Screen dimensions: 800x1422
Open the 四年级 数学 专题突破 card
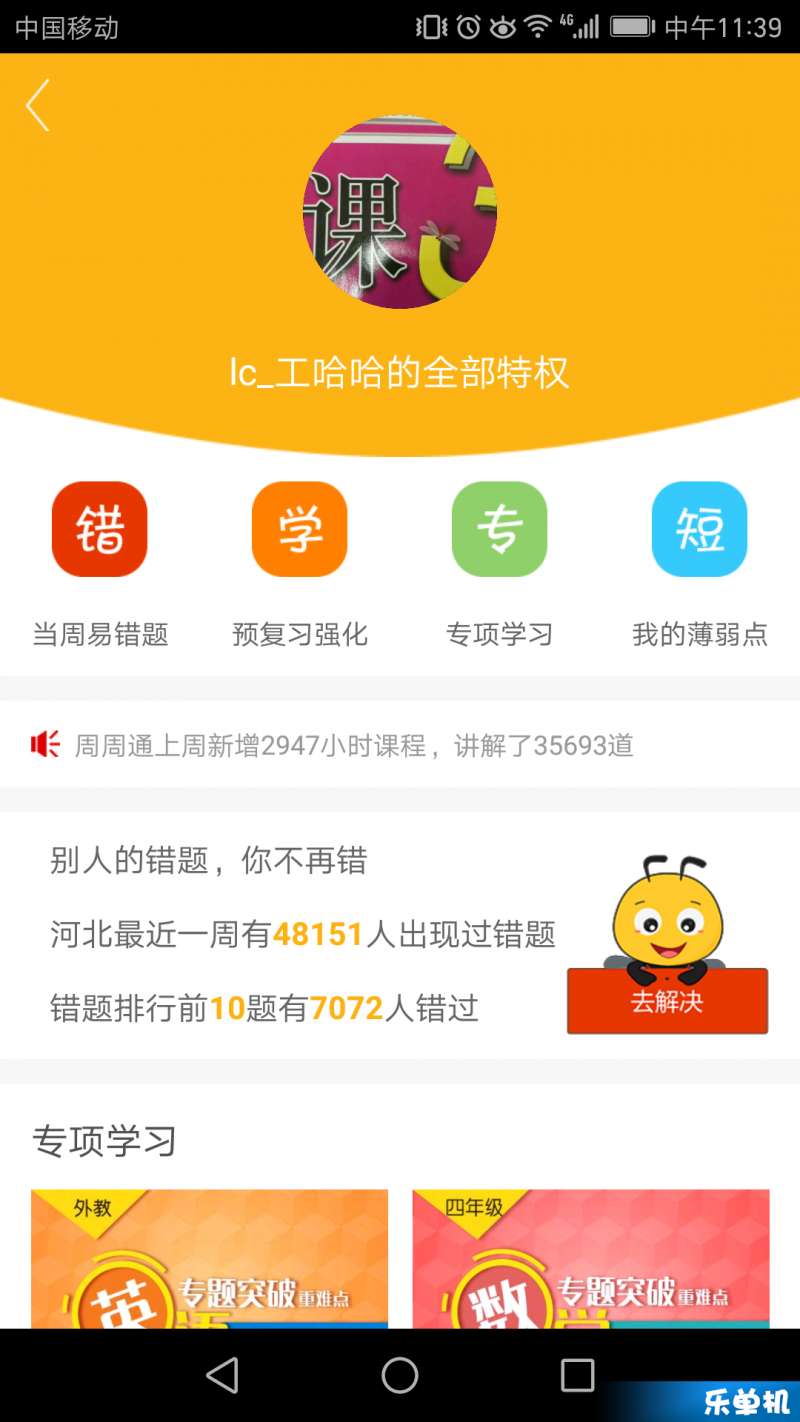point(591,1258)
